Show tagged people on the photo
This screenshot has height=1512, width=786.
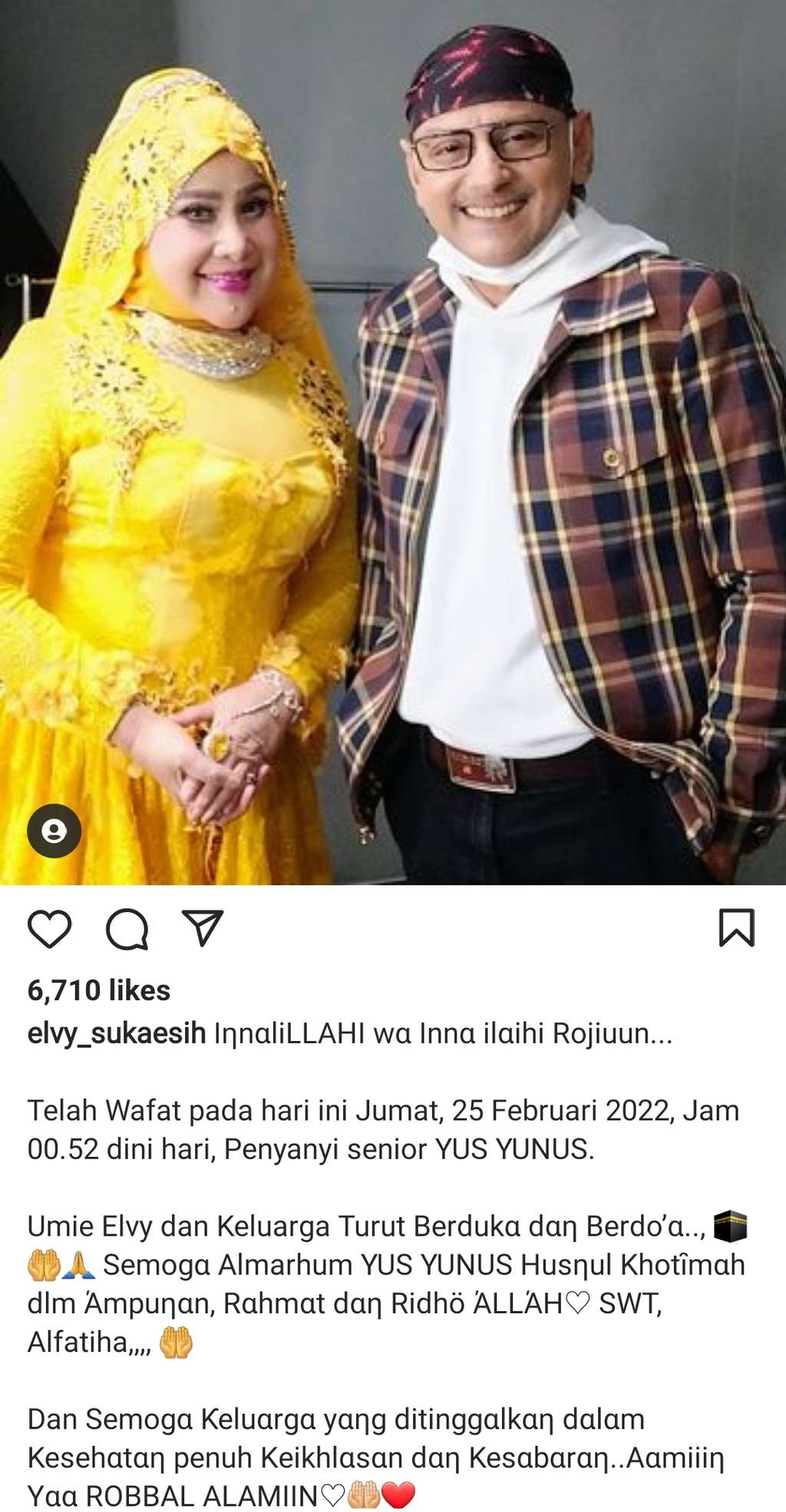pyautogui.click(x=54, y=831)
